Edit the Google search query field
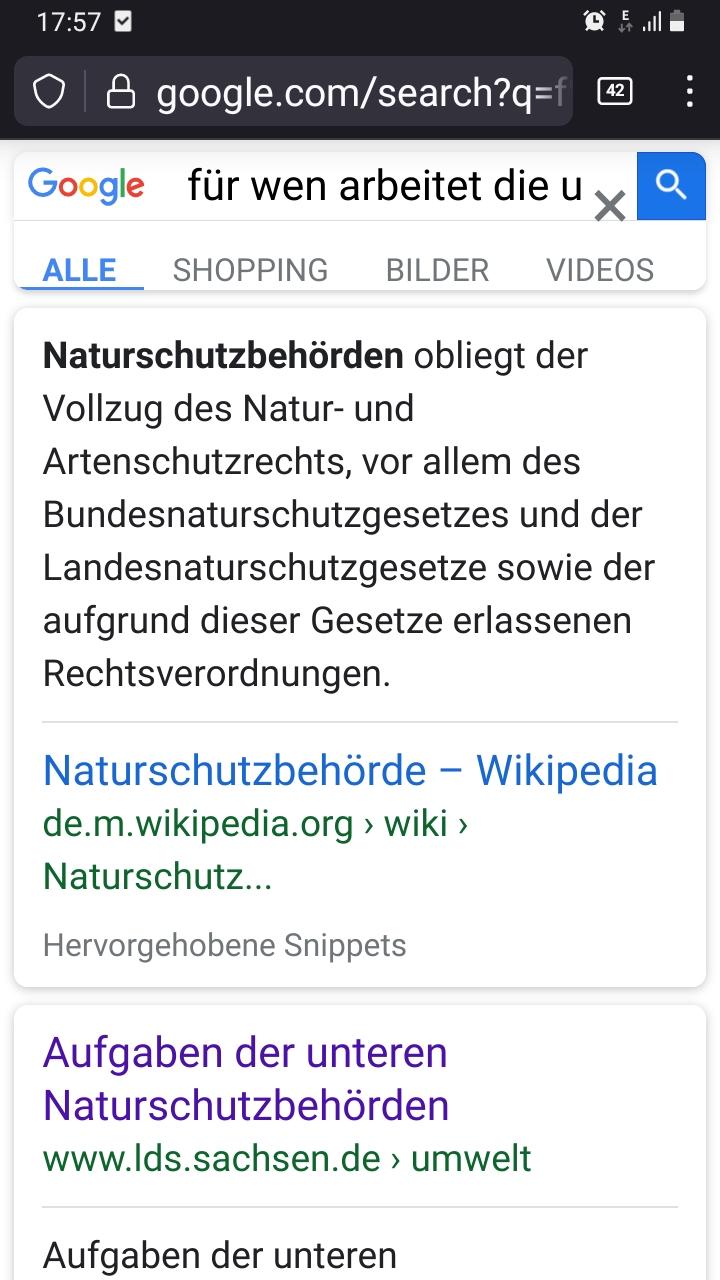 coord(385,186)
